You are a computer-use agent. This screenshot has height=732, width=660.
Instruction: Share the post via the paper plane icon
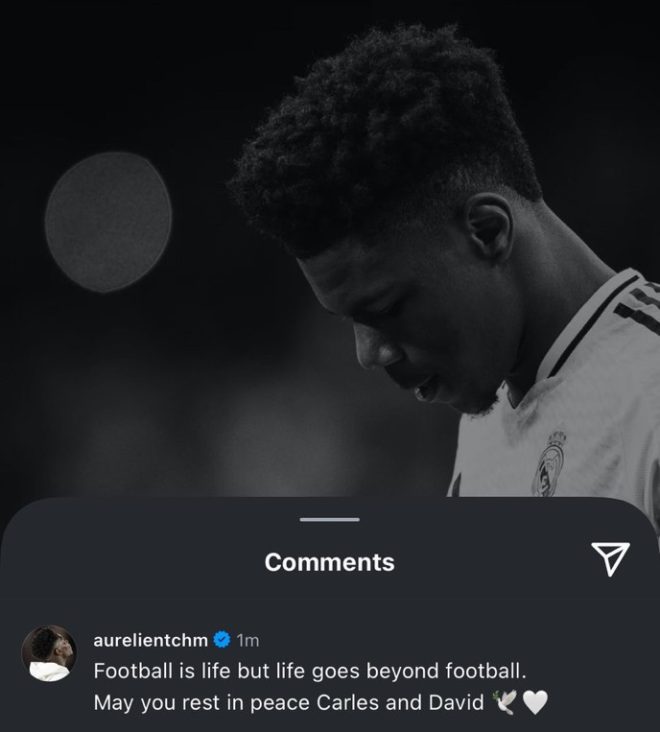pos(610,560)
